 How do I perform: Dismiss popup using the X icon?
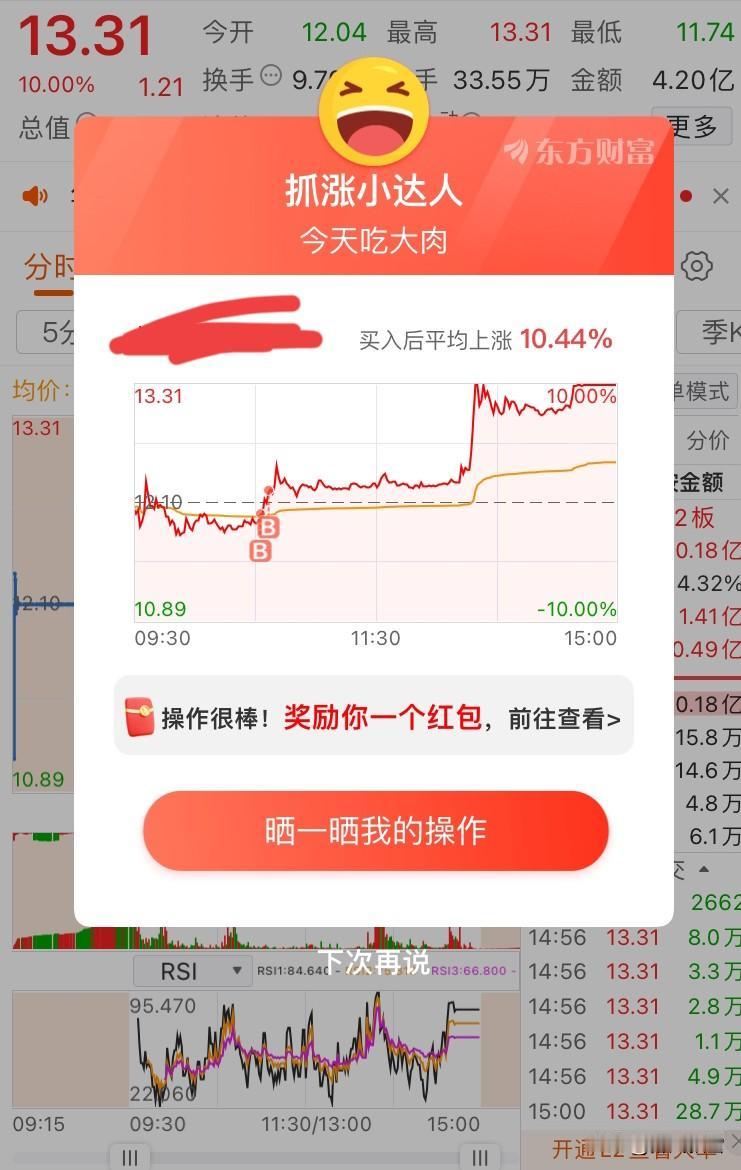[x=720, y=196]
